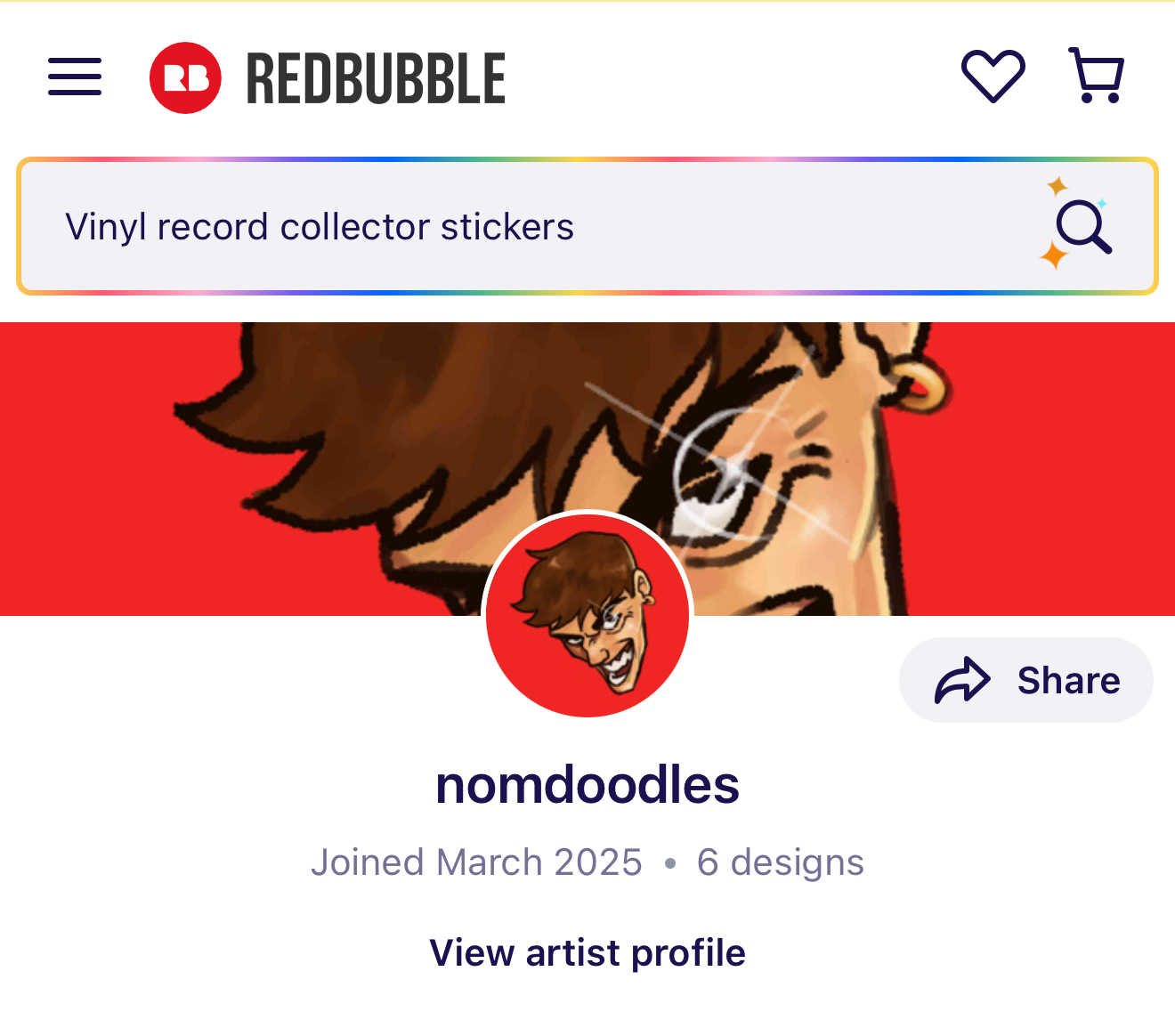Open the shopping cart

pyautogui.click(x=1096, y=76)
